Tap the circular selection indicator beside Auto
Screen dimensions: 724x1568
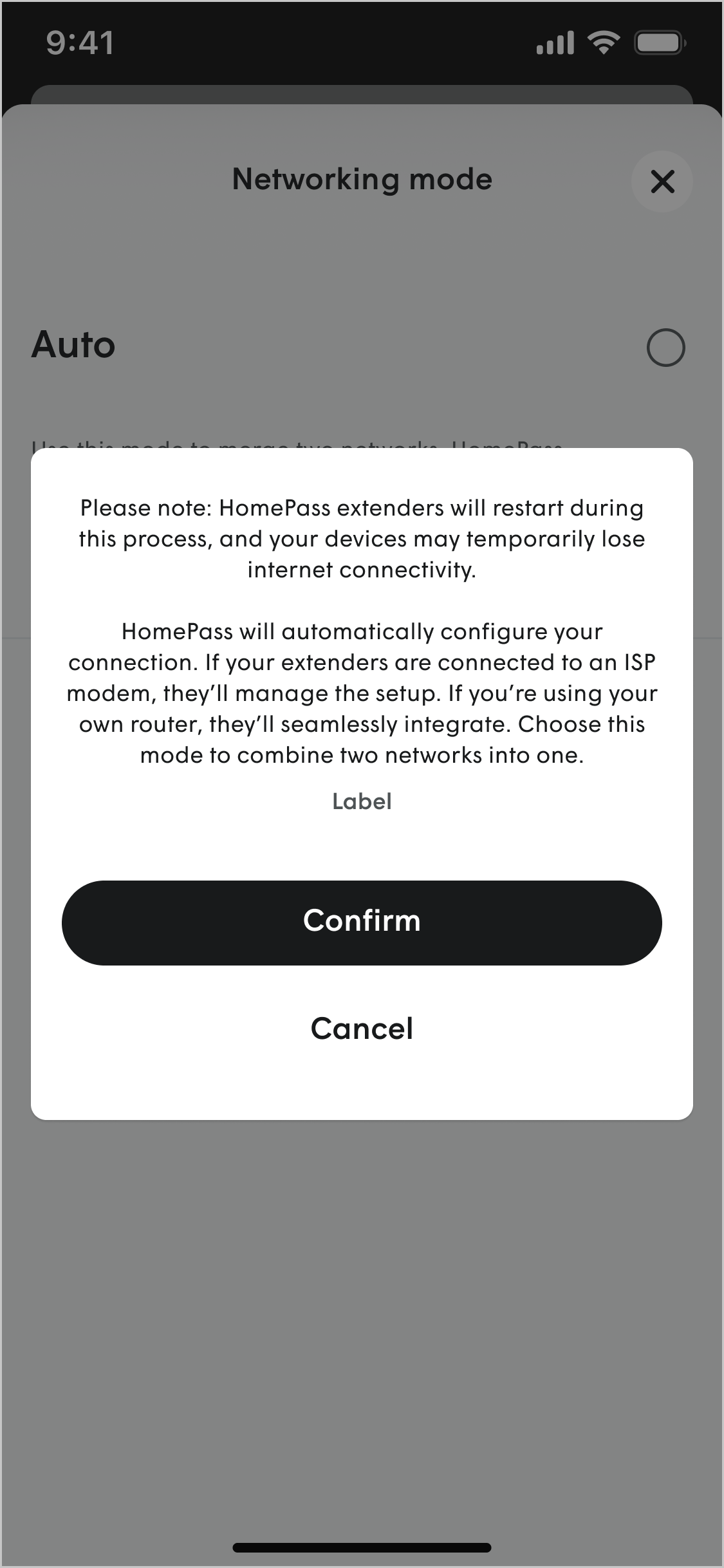tap(667, 346)
